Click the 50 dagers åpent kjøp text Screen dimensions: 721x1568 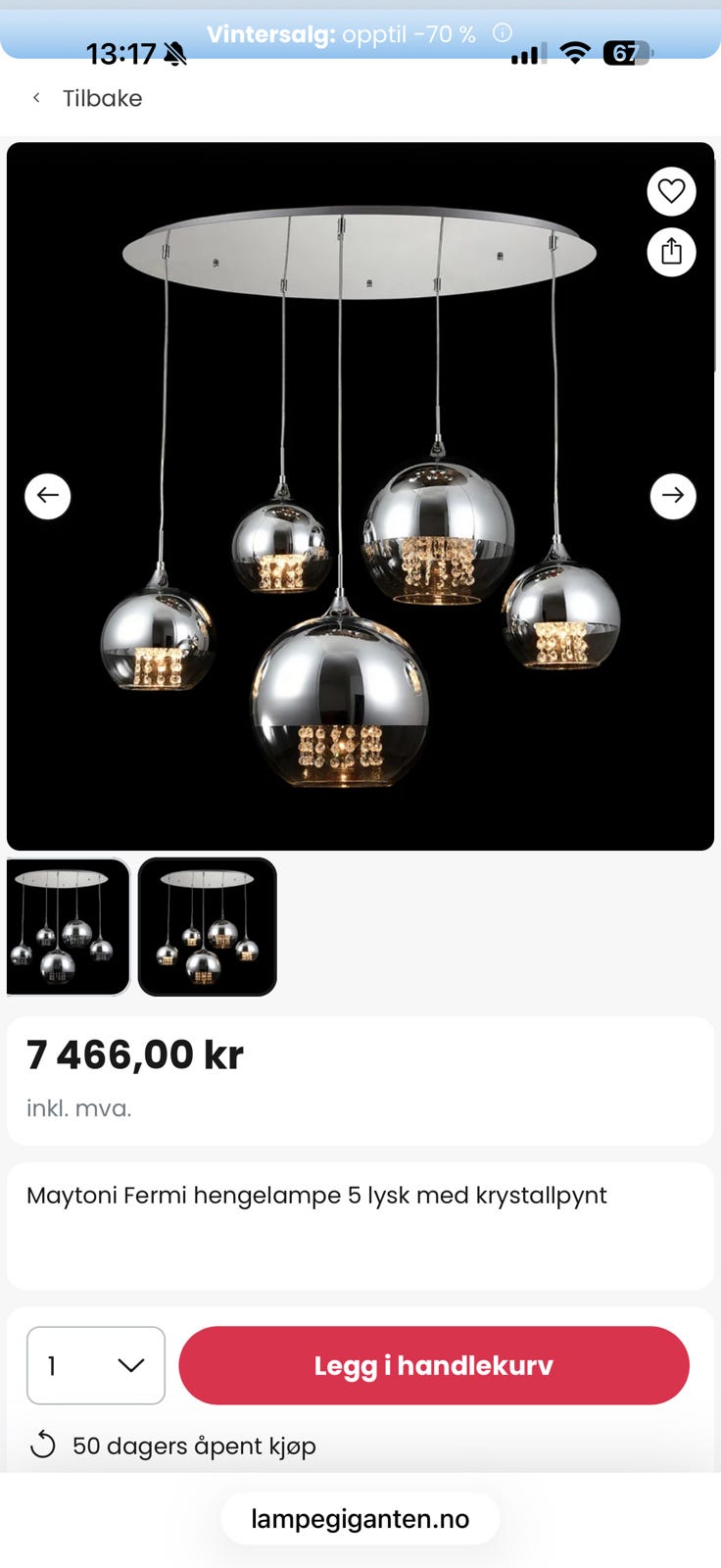pyautogui.click(x=193, y=1445)
